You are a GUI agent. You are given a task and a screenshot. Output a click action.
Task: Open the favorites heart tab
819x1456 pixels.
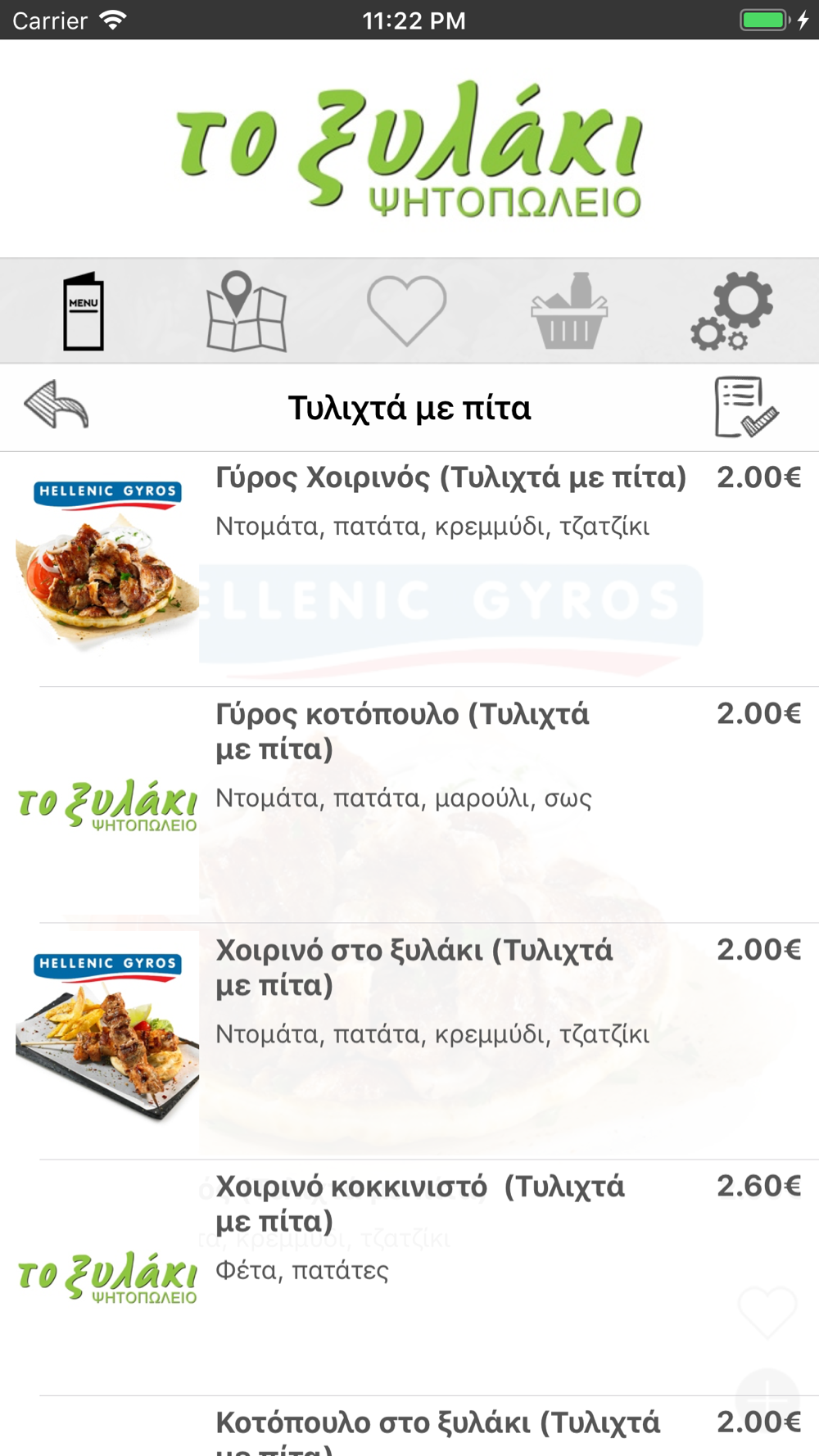(x=406, y=310)
